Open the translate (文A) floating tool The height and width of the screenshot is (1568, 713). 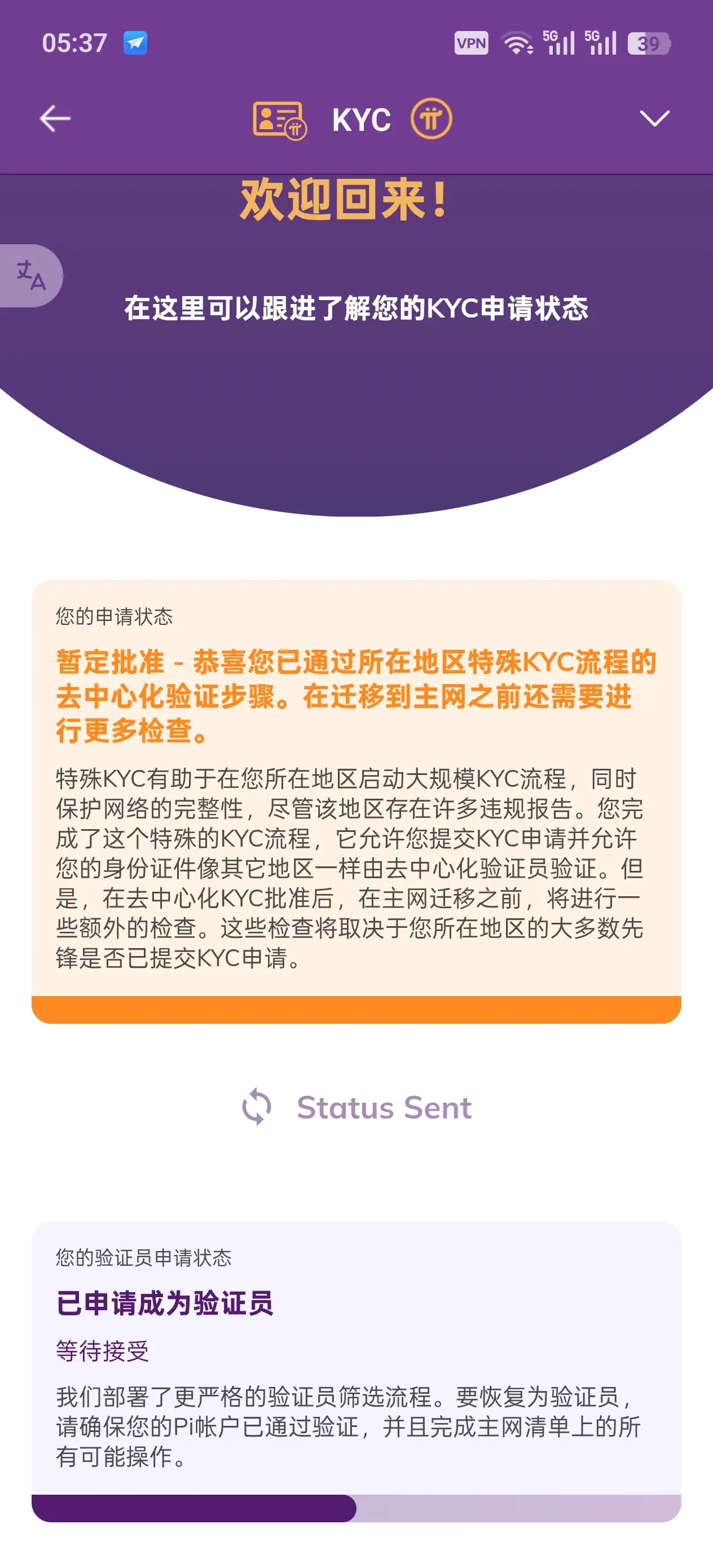coord(29,276)
